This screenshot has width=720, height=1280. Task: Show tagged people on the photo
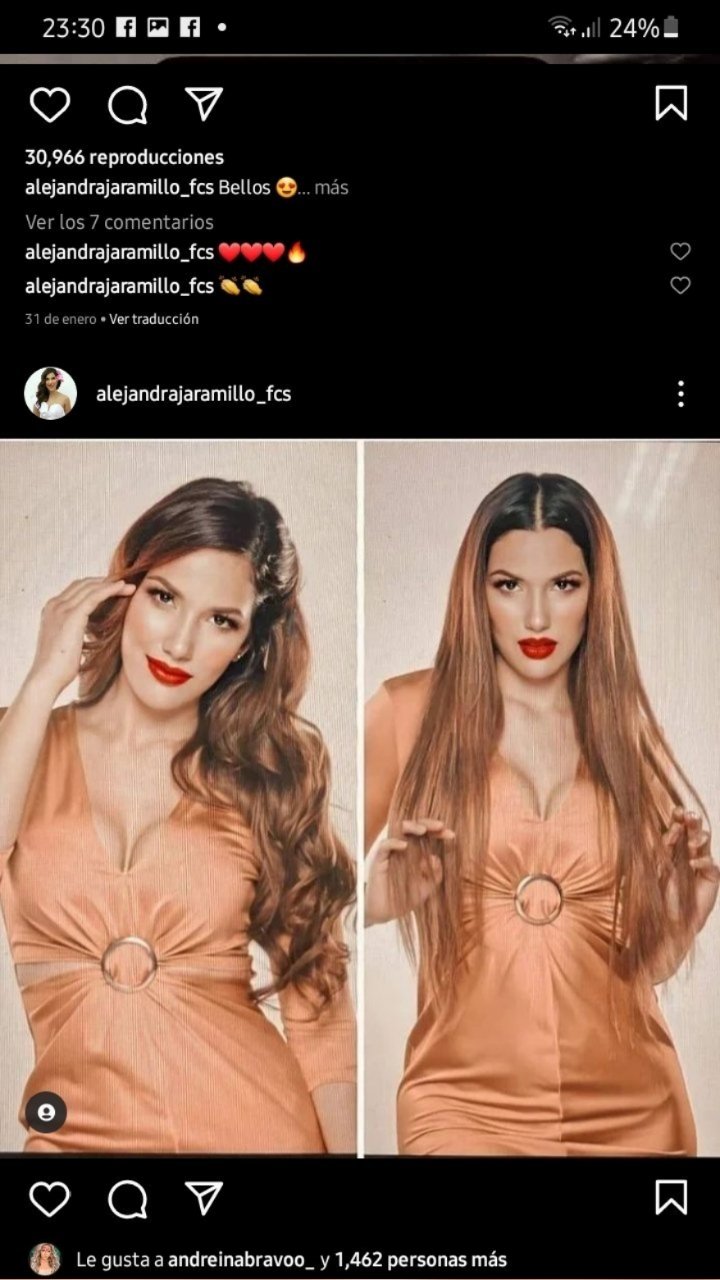[x=46, y=1112]
